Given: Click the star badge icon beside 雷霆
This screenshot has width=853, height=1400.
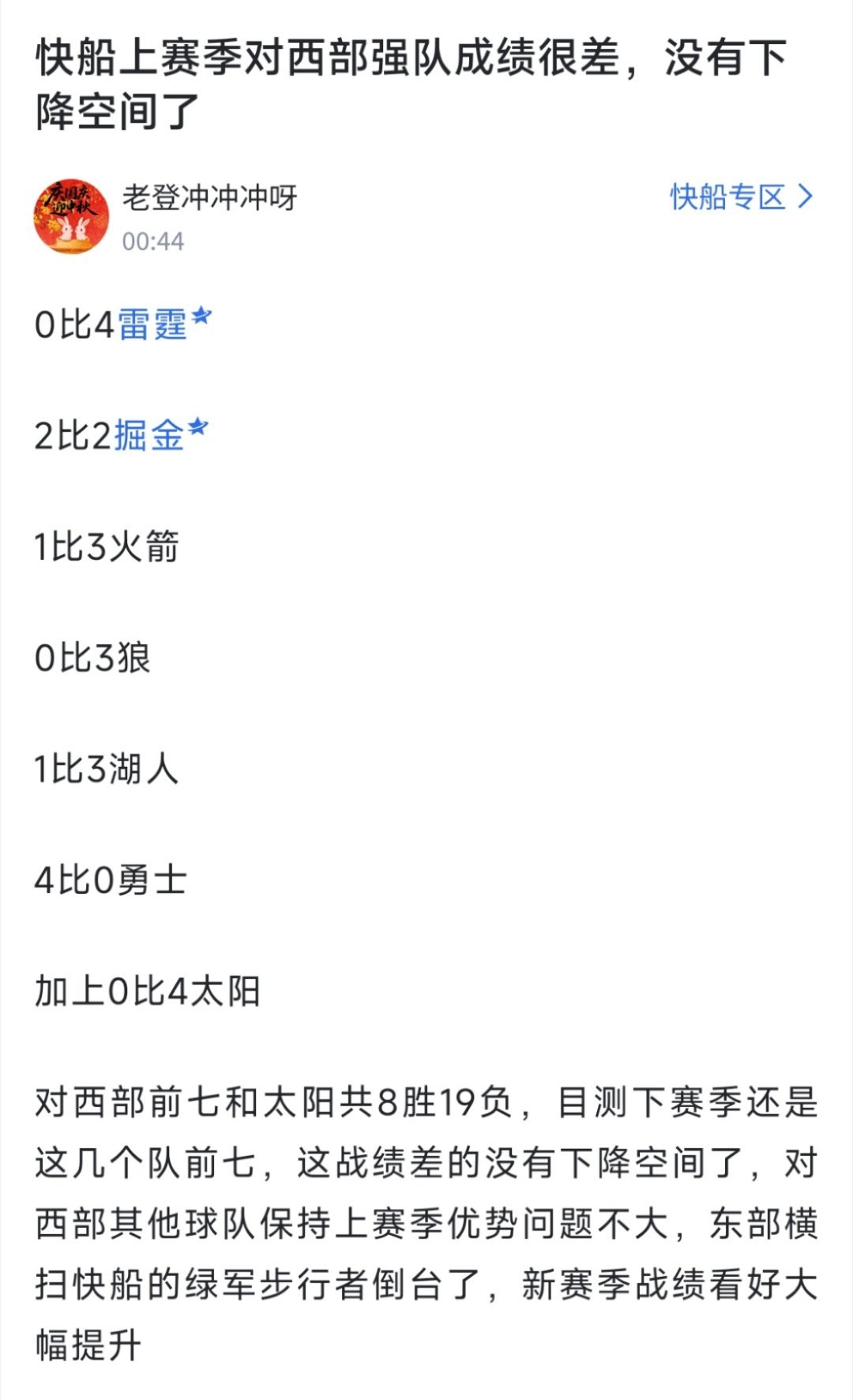Looking at the screenshot, I should tap(199, 314).
